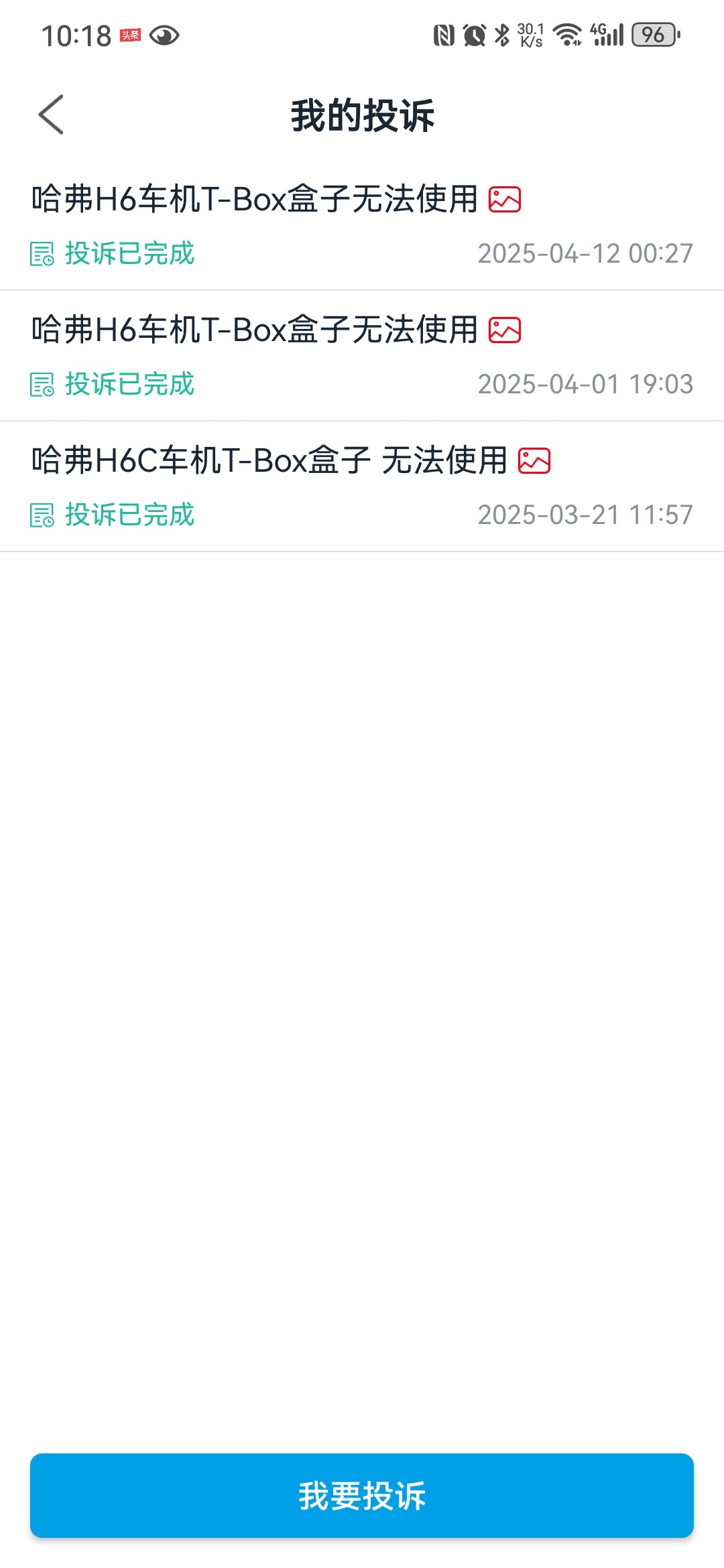Go back using the top-left arrow
The height and width of the screenshot is (1568, 724).
point(51,115)
